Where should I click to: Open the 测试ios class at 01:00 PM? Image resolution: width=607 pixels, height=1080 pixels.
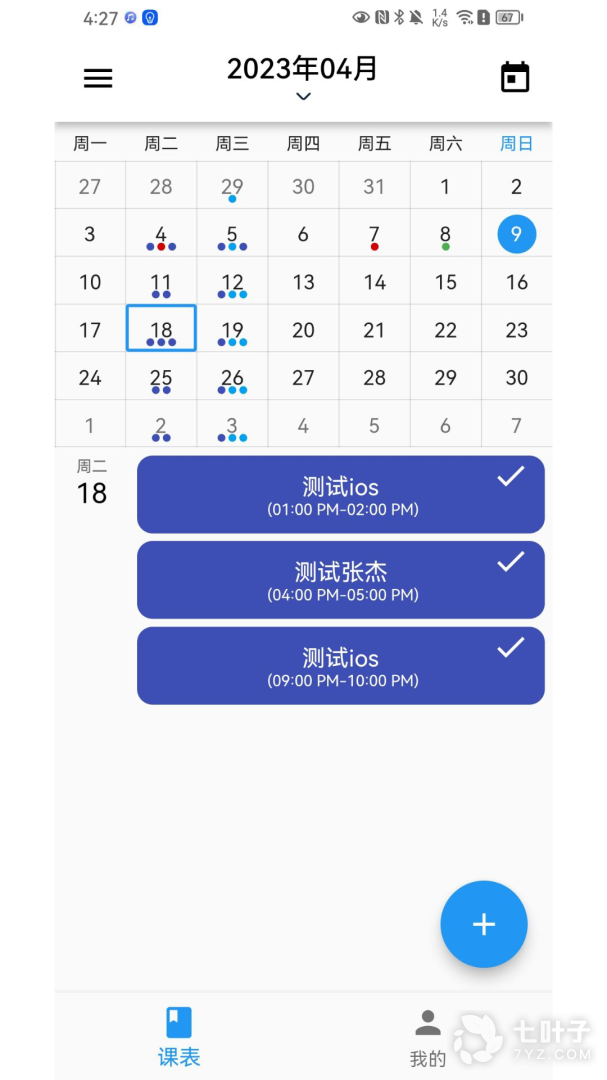[341, 495]
